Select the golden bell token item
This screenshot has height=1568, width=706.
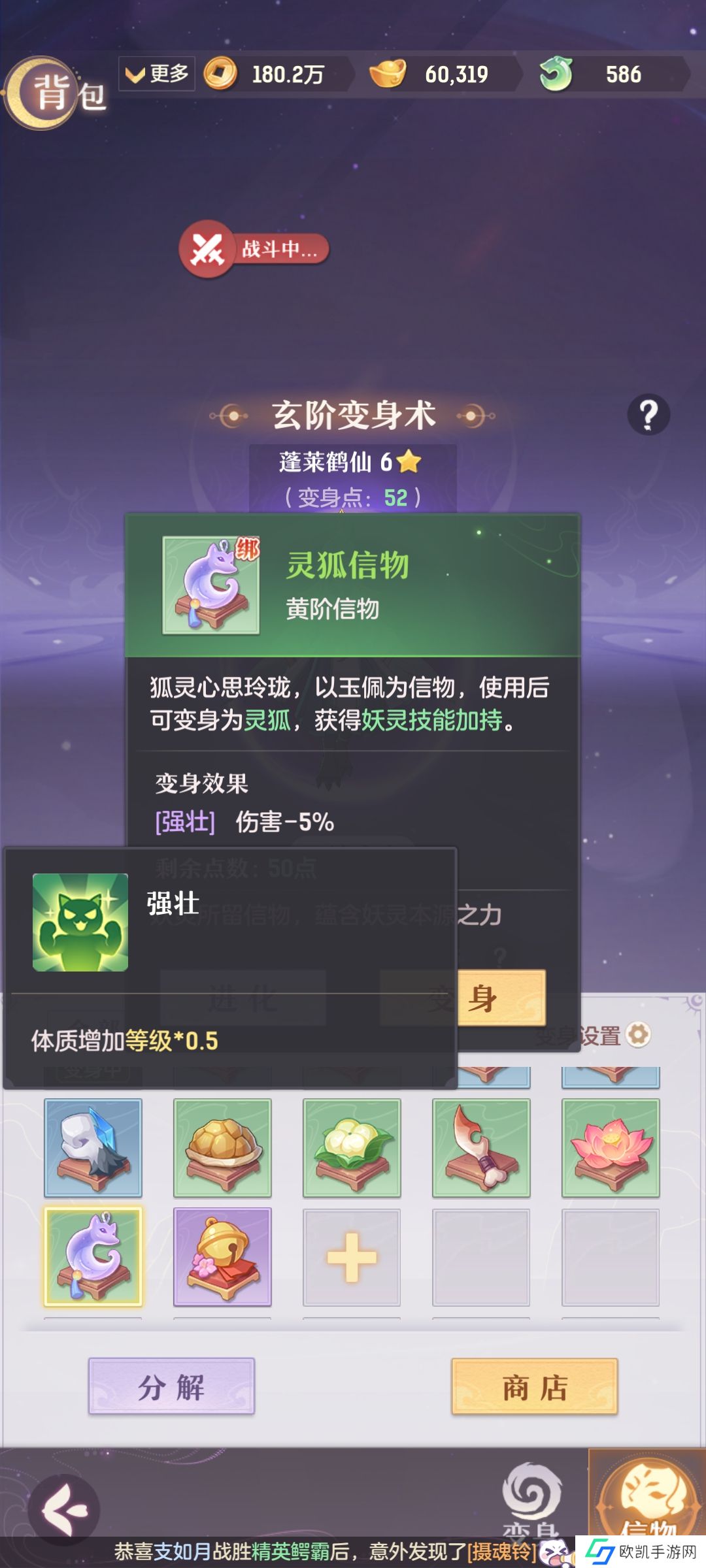point(222,1256)
